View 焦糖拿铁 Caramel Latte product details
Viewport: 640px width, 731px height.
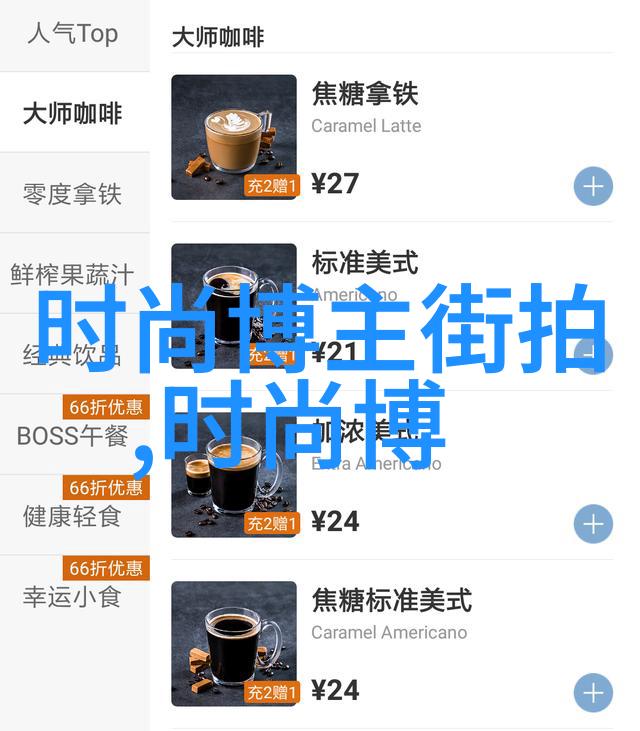point(365,96)
